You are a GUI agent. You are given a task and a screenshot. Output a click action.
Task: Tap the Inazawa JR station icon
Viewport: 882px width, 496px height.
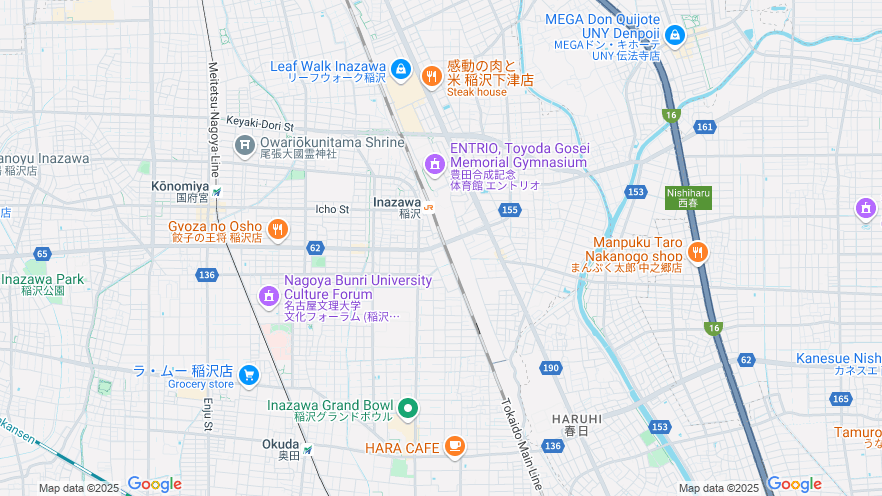pyautogui.click(x=429, y=209)
